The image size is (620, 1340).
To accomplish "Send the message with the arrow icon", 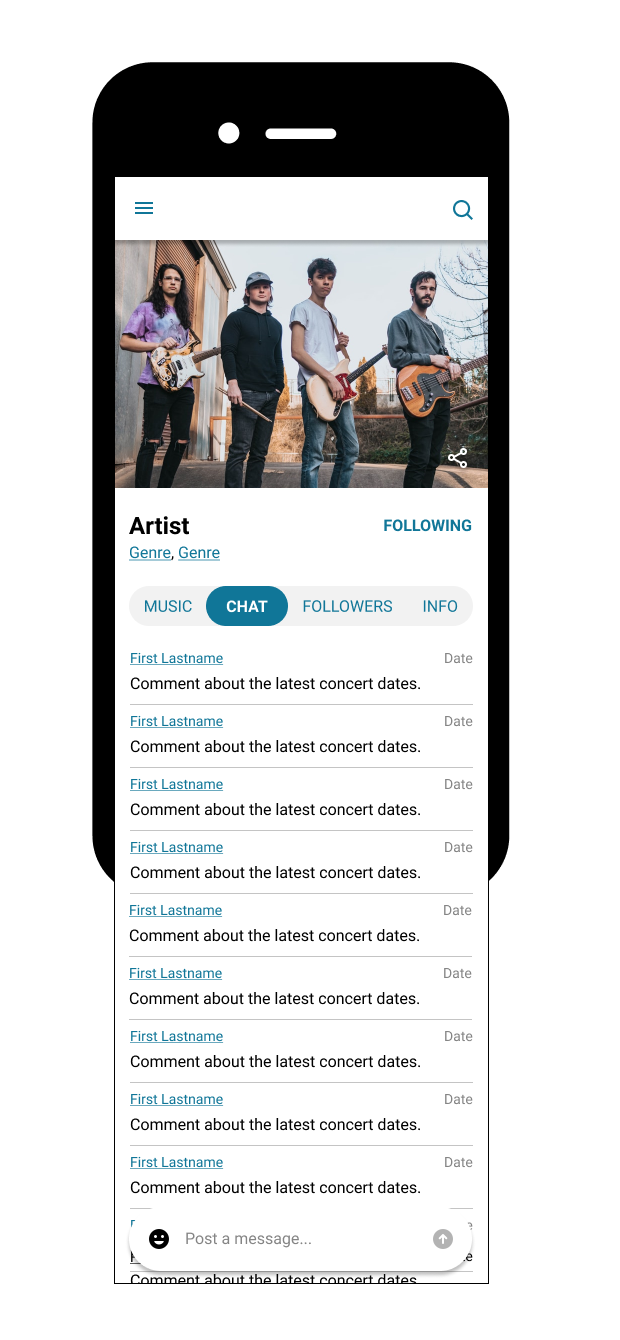I will [x=443, y=1239].
